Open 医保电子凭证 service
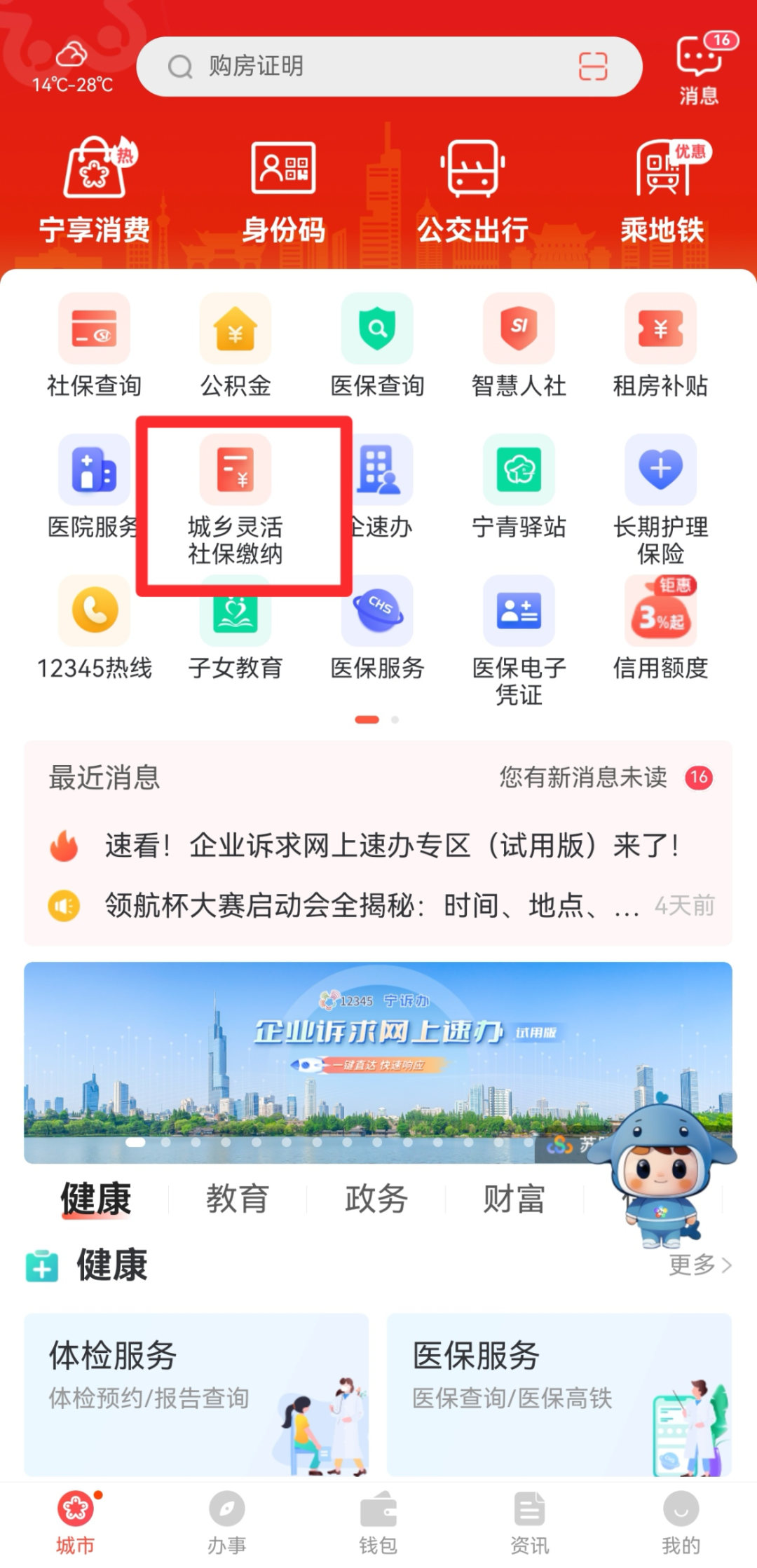This screenshot has width=757, height=1568. [x=519, y=638]
